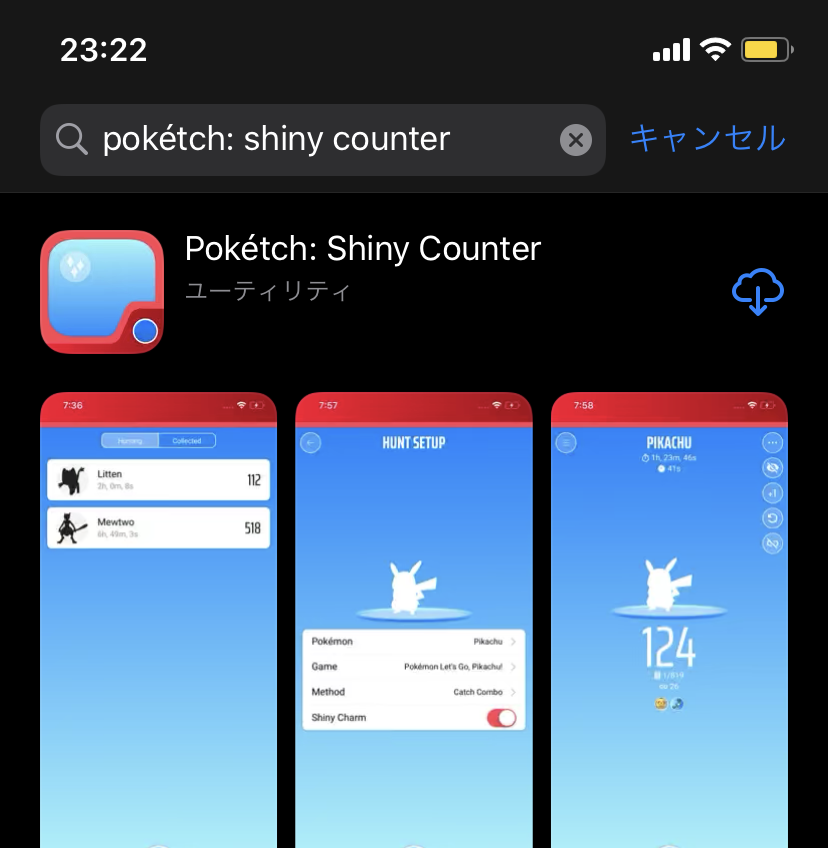Clear the search text
The width and height of the screenshot is (828, 848).
(x=575, y=140)
